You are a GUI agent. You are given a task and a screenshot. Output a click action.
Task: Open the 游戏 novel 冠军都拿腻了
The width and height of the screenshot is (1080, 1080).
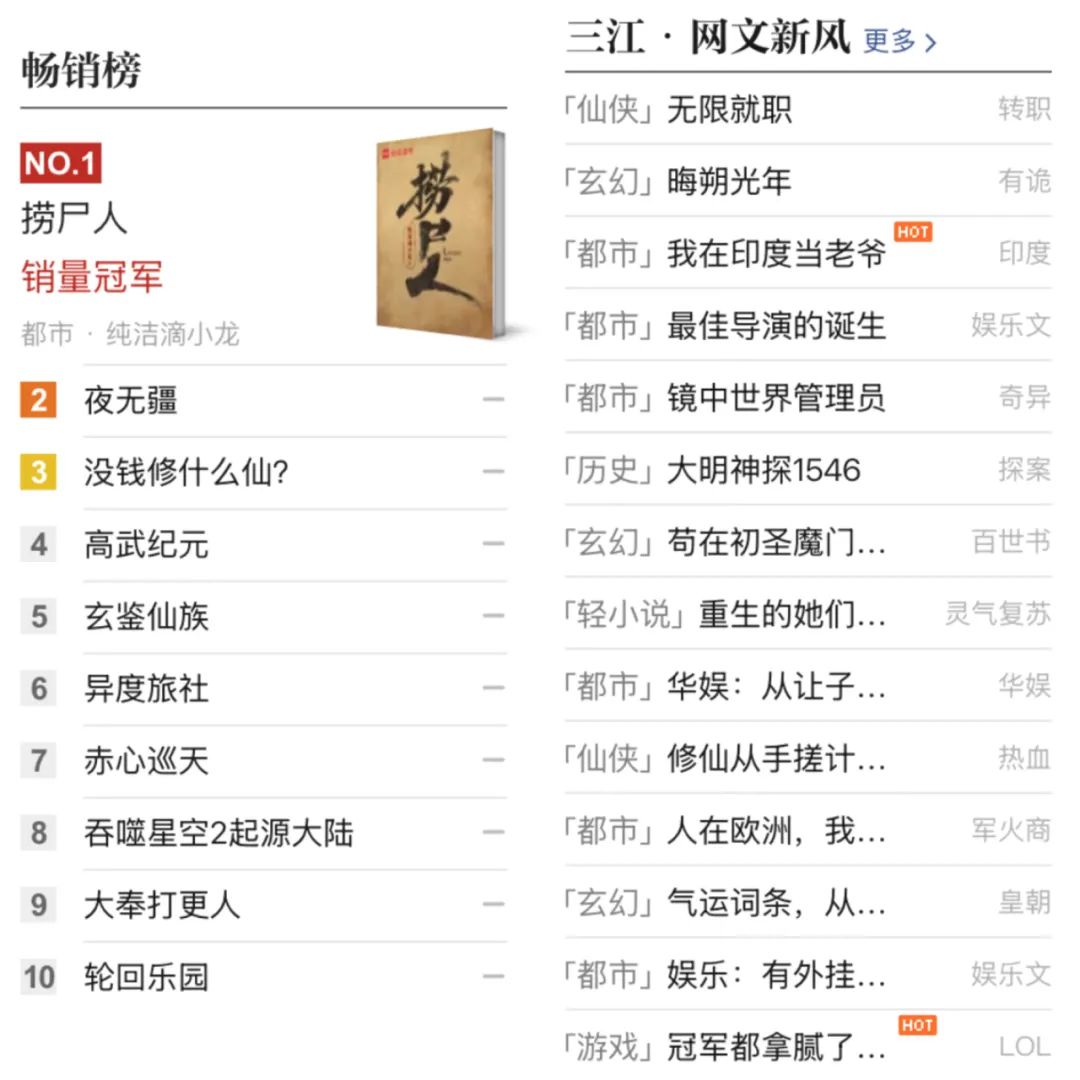point(776,1046)
